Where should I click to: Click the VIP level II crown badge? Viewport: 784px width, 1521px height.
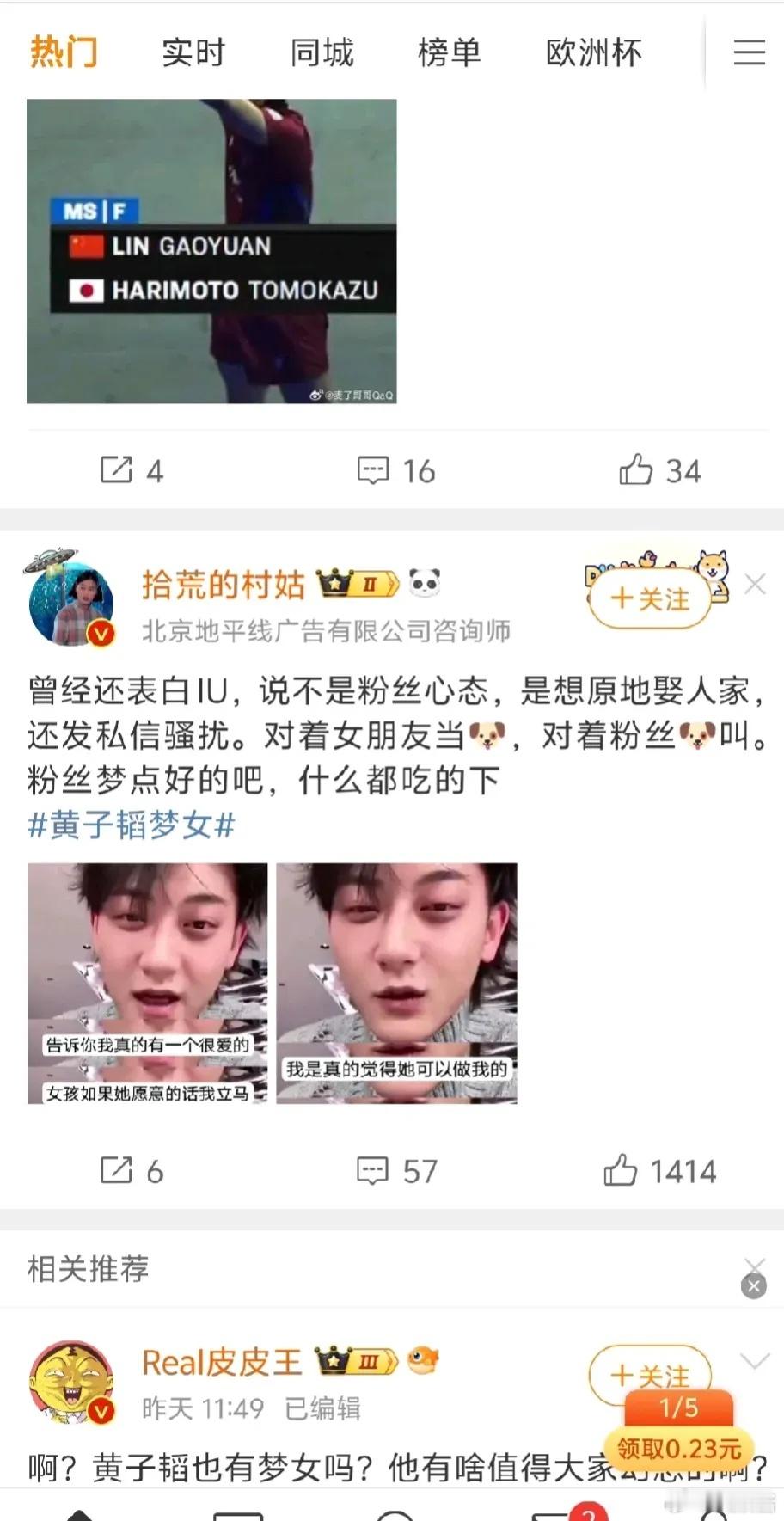pos(355,582)
